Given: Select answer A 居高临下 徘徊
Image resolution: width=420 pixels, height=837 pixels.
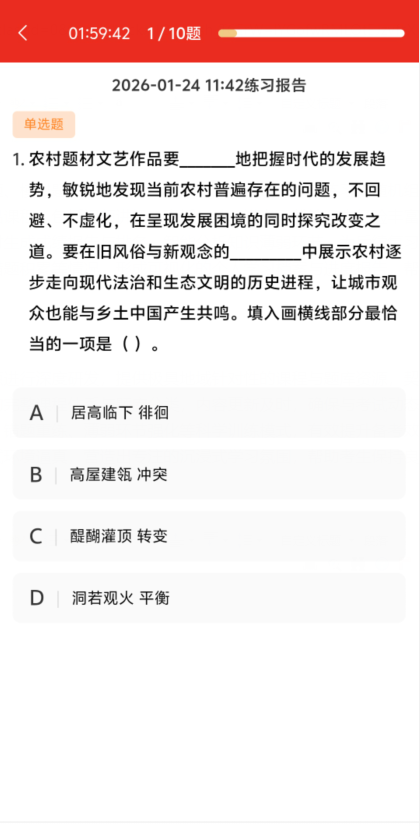Looking at the screenshot, I should point(209,413).
